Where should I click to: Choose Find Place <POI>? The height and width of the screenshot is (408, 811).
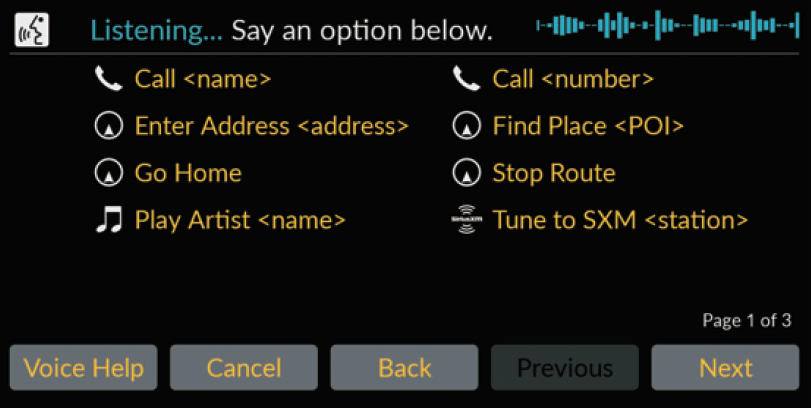click(587, 126)
